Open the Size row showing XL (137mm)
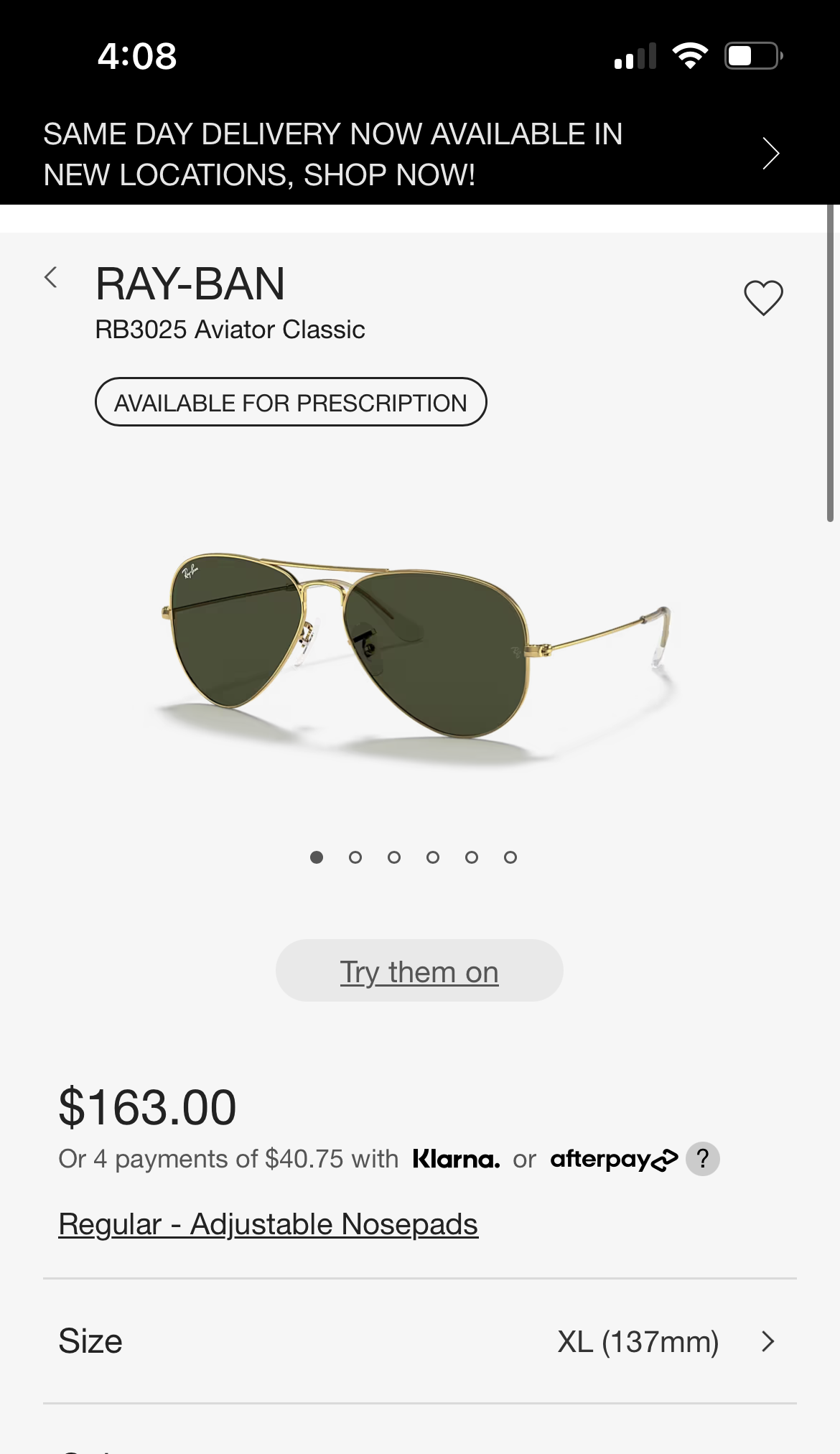Image resolution: width=840 pixels, height=1454 pixels. point(420,1341)
